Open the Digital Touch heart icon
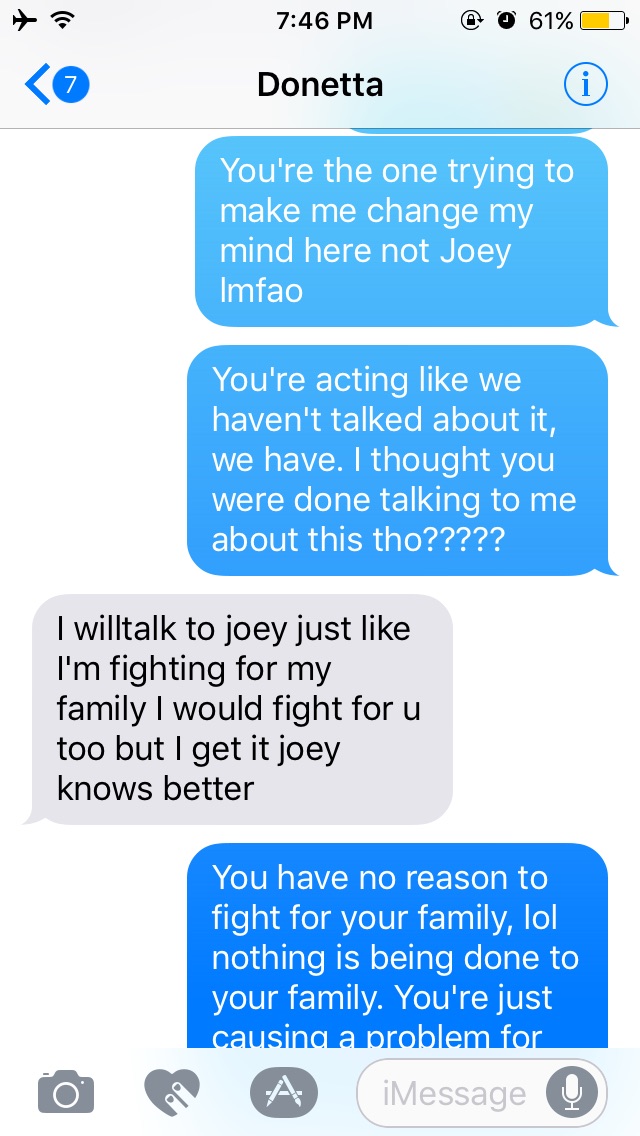This screenshot has width=640, height=1136. 172,1092
